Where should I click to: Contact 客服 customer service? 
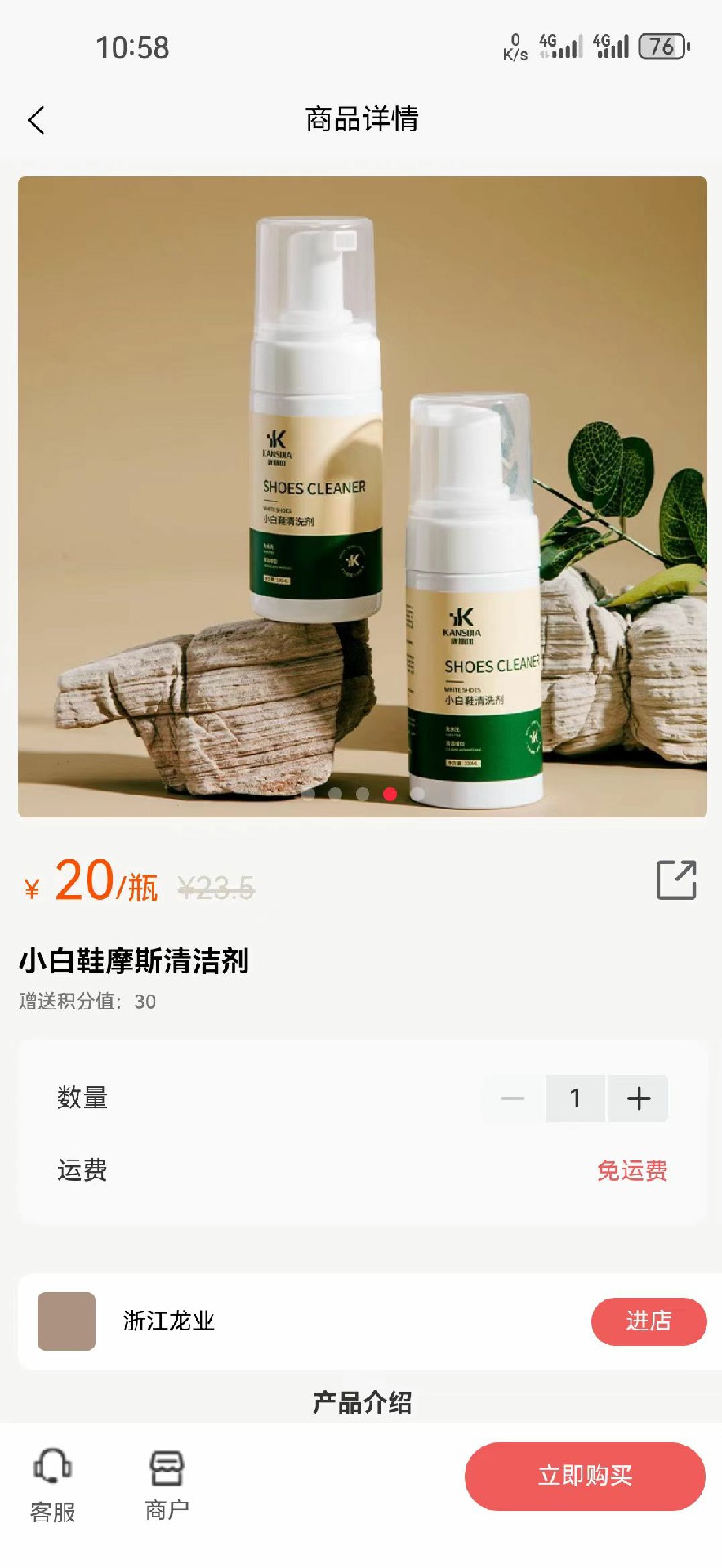pos(52,1486)
